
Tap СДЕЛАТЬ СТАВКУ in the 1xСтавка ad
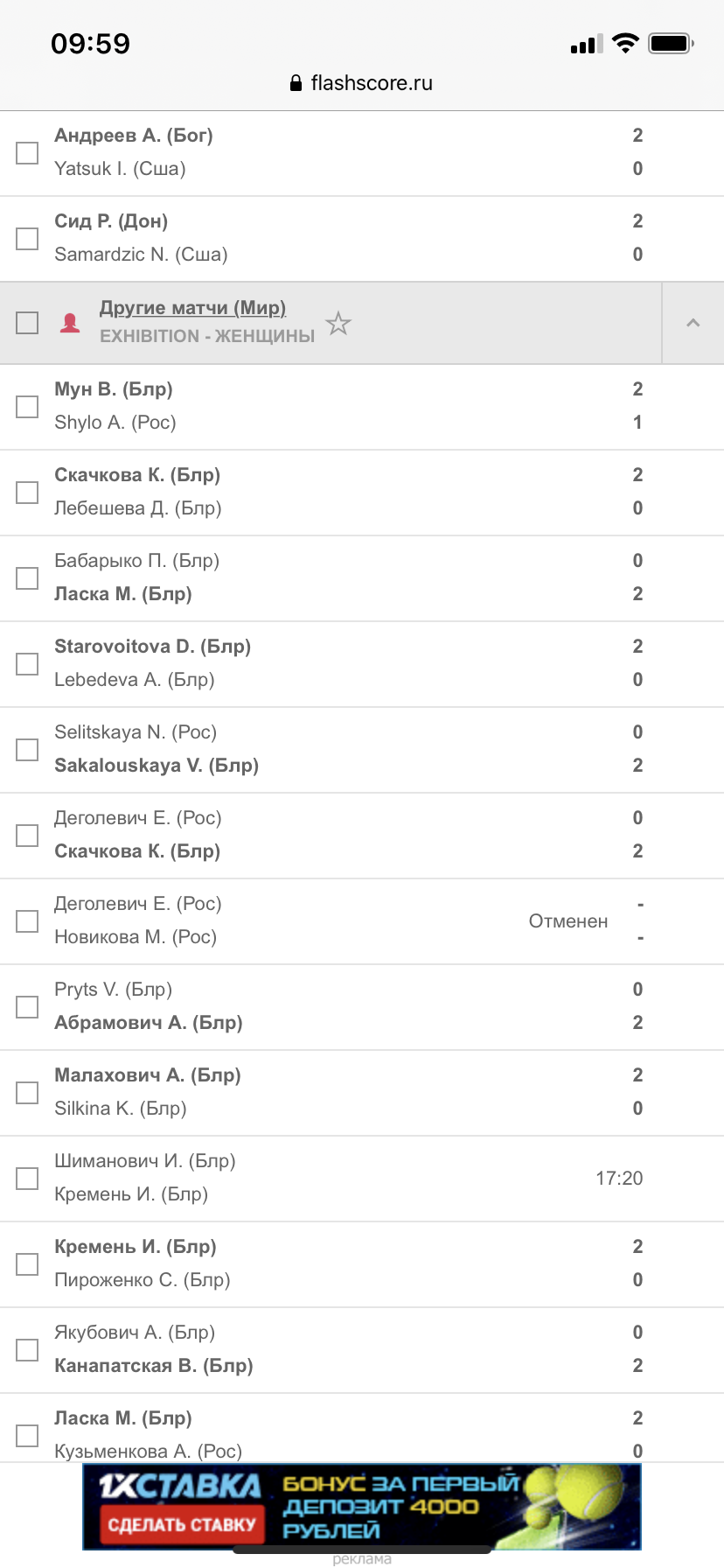pyautogui.click(x=182, y=1525)
